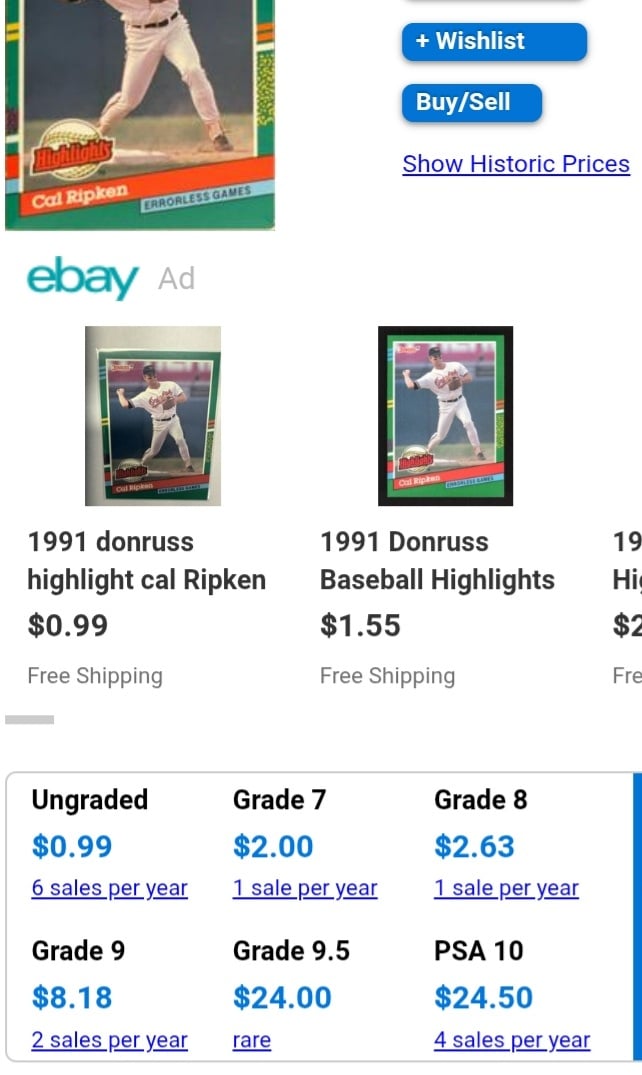Tap the Buy/Sell button
The image size is (642, 1075).
point(471,102)
